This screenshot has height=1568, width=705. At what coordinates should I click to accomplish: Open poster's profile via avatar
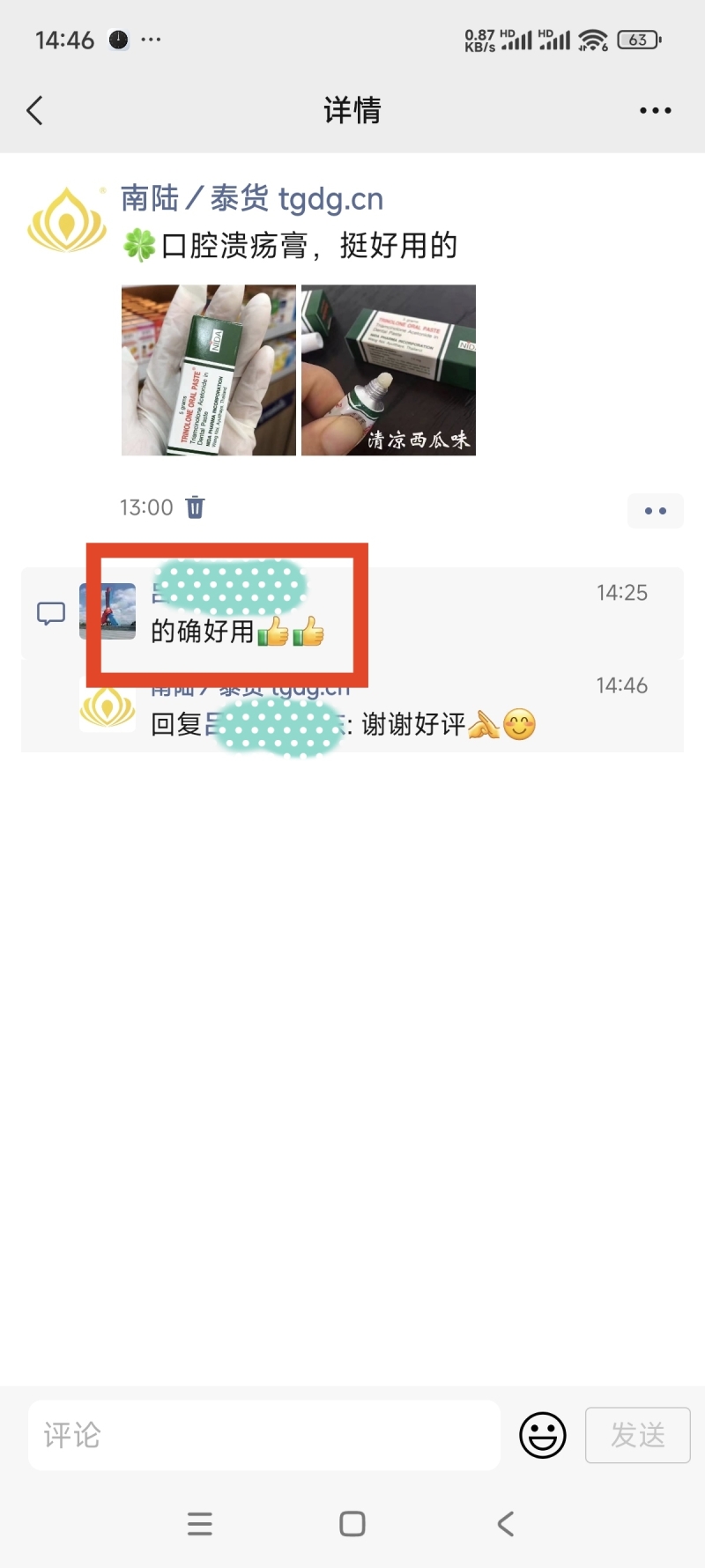66,219
